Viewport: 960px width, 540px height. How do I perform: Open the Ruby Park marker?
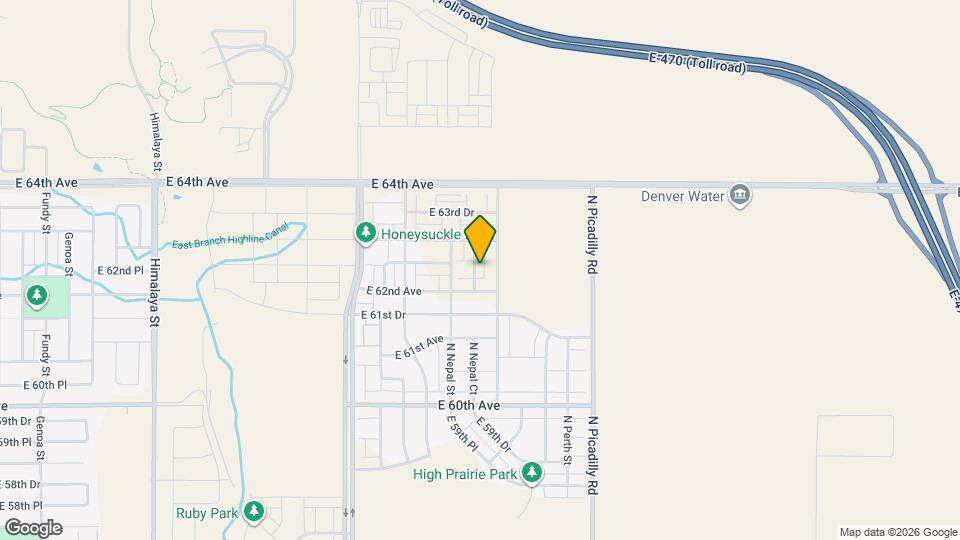click(x=254, y=512)
